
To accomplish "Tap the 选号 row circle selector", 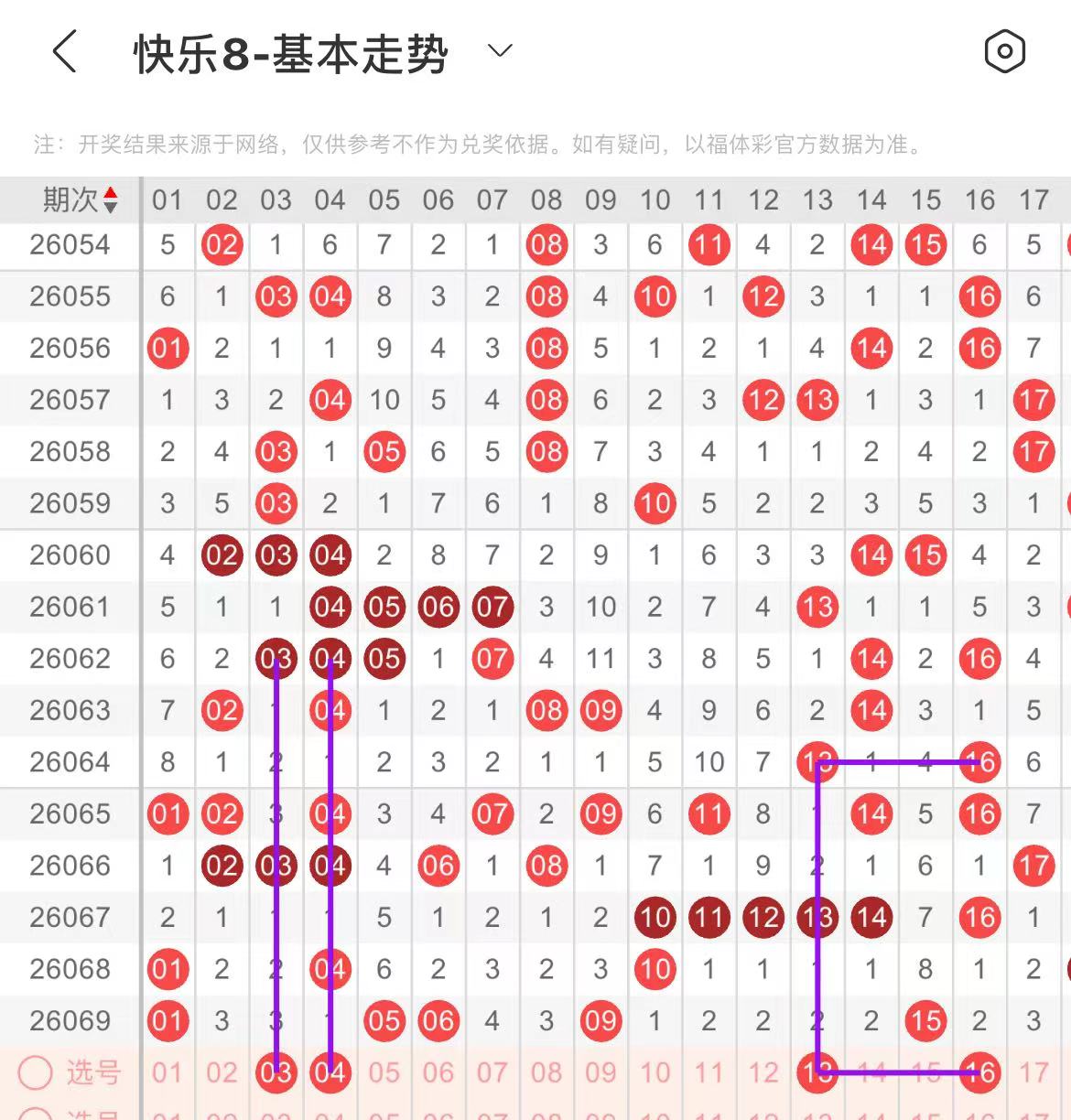I will (x=35, y=1072).
